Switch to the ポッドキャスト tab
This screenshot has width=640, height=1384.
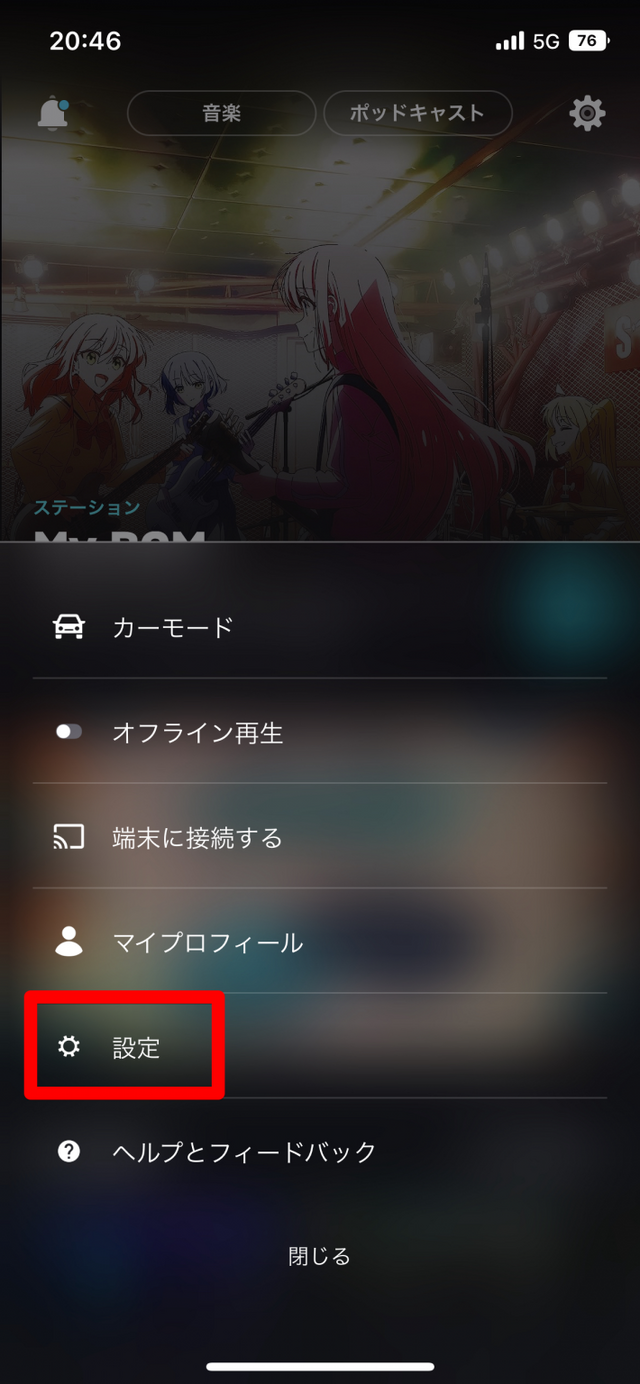(417, 113)
